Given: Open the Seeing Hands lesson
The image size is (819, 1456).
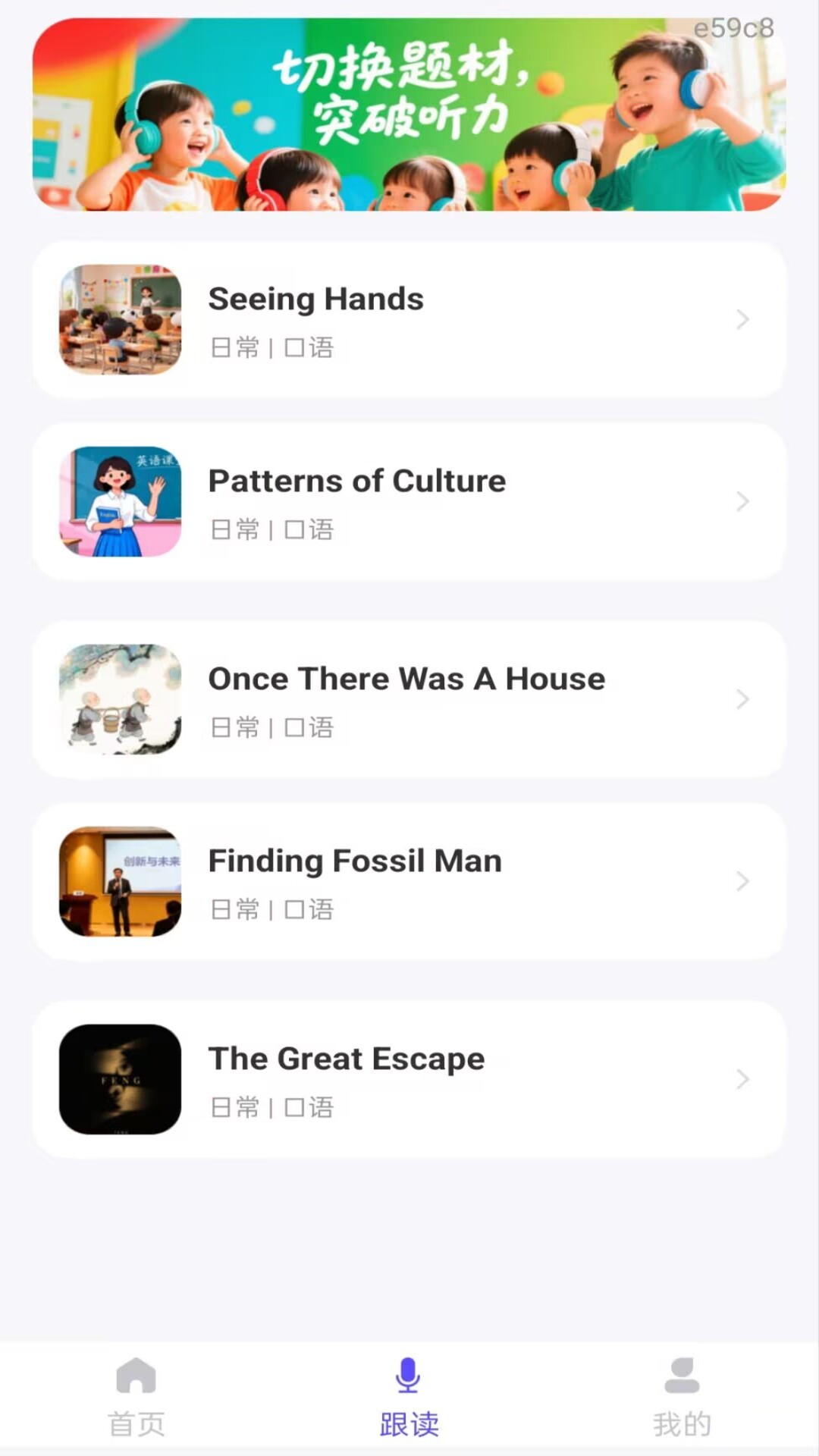Looking at the screenshot, I should coord(409,319).
